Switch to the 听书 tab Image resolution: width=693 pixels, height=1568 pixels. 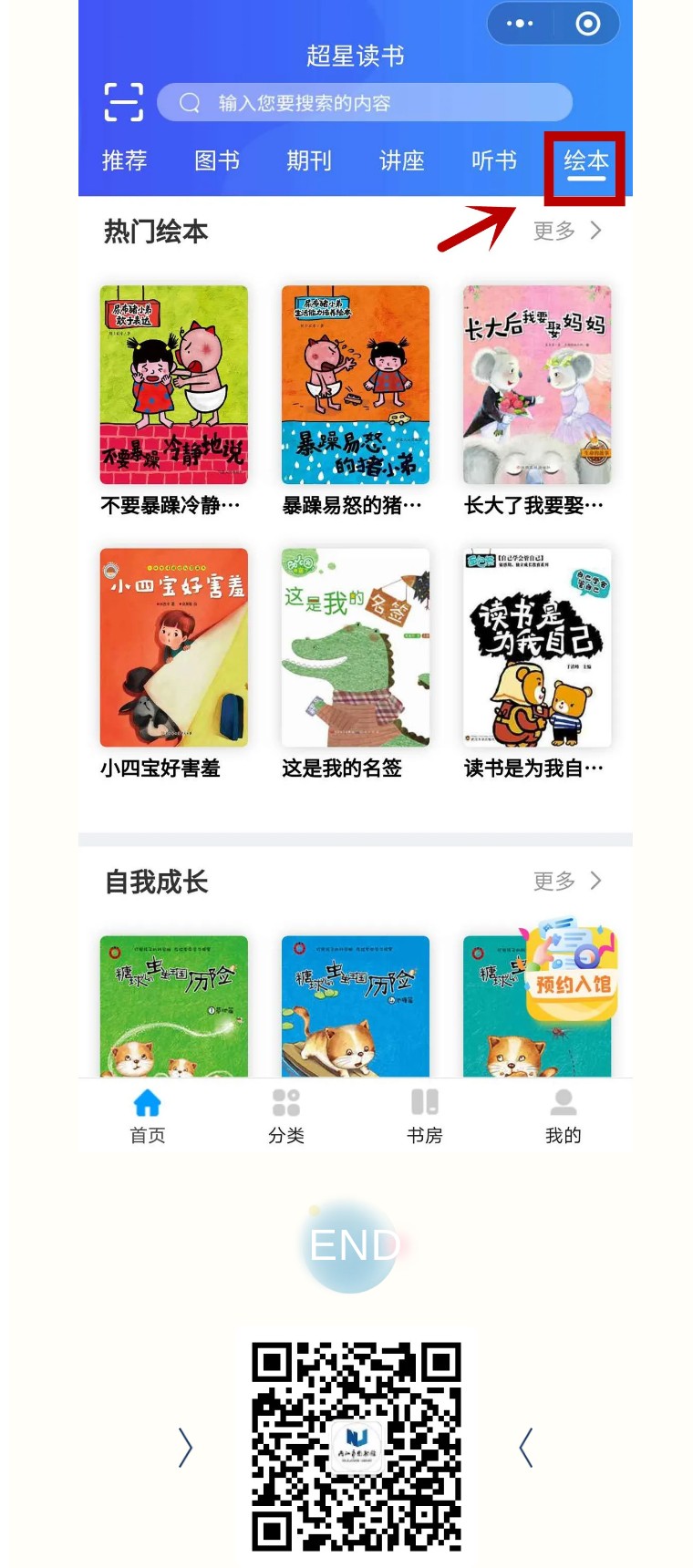coord(494,160)
